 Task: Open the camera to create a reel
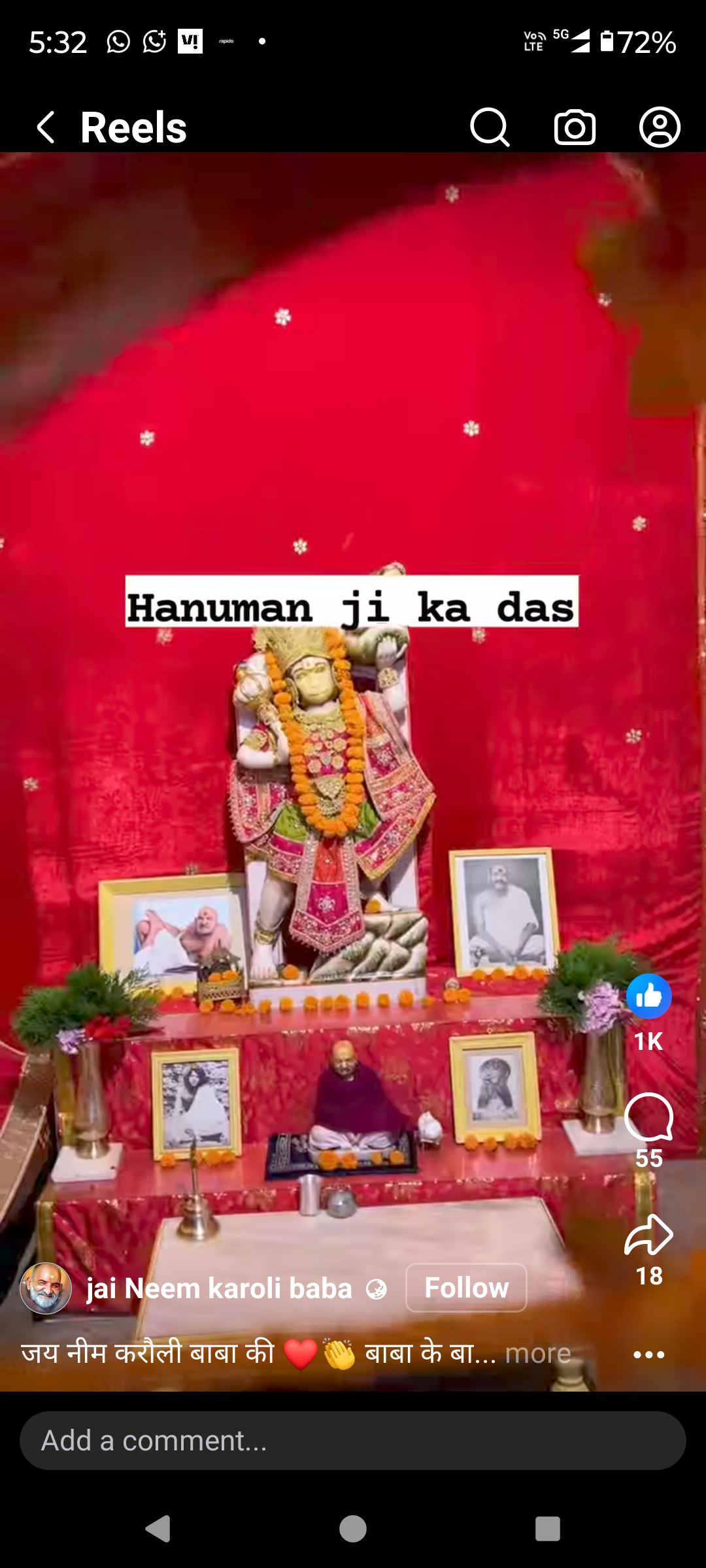575,127
